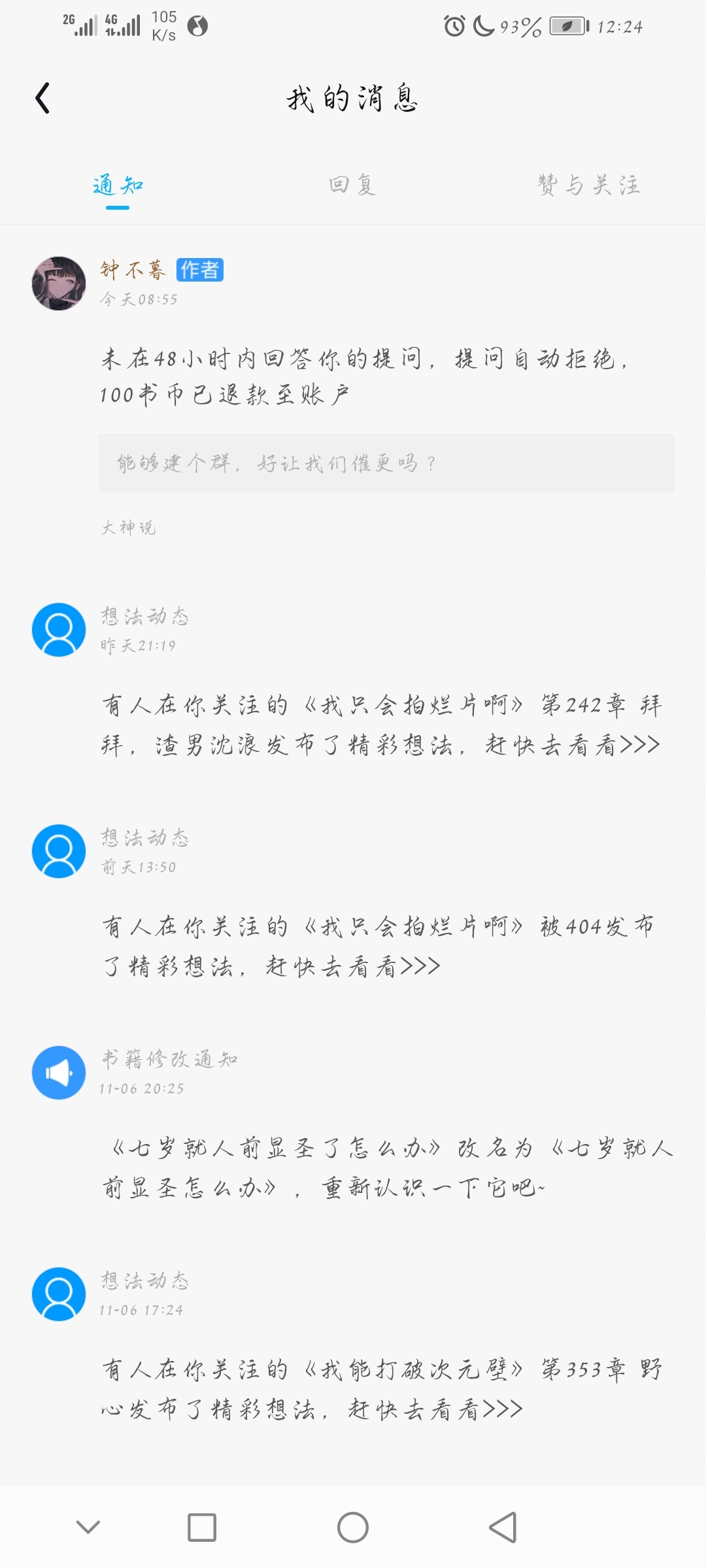Go back using the top-left arrow
706x1568 pixels.
[42, 99]
